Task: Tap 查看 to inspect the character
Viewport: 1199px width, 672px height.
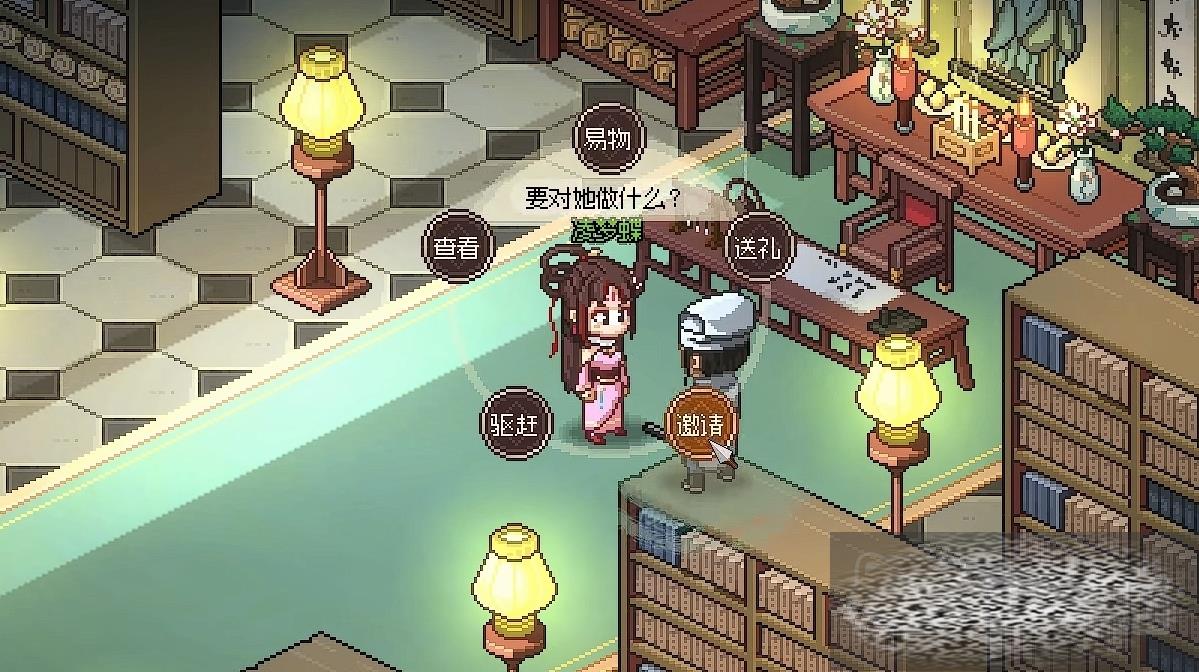Action: click(456, 247)
